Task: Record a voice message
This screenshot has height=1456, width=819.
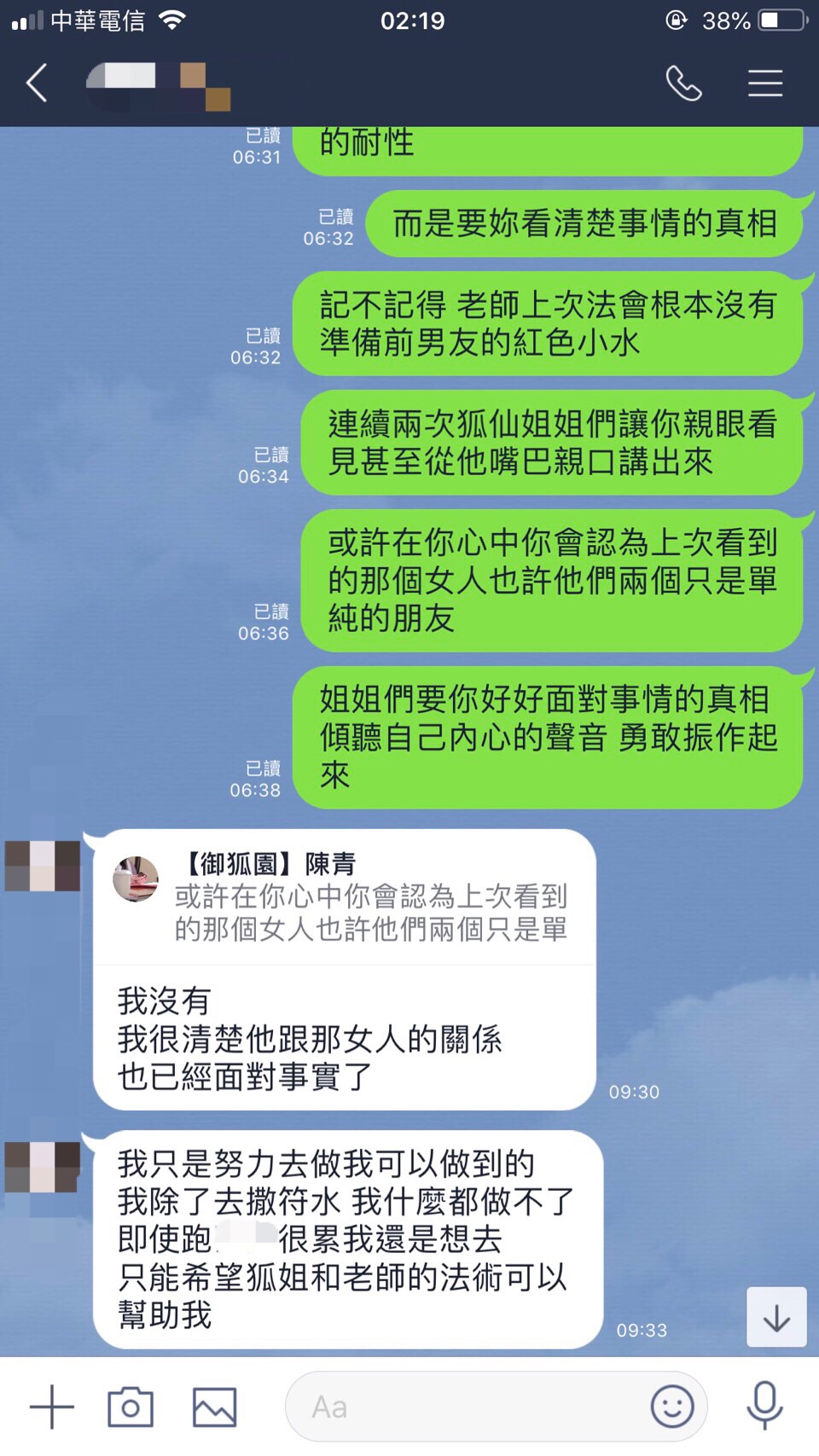Action: click(764, 1407)
